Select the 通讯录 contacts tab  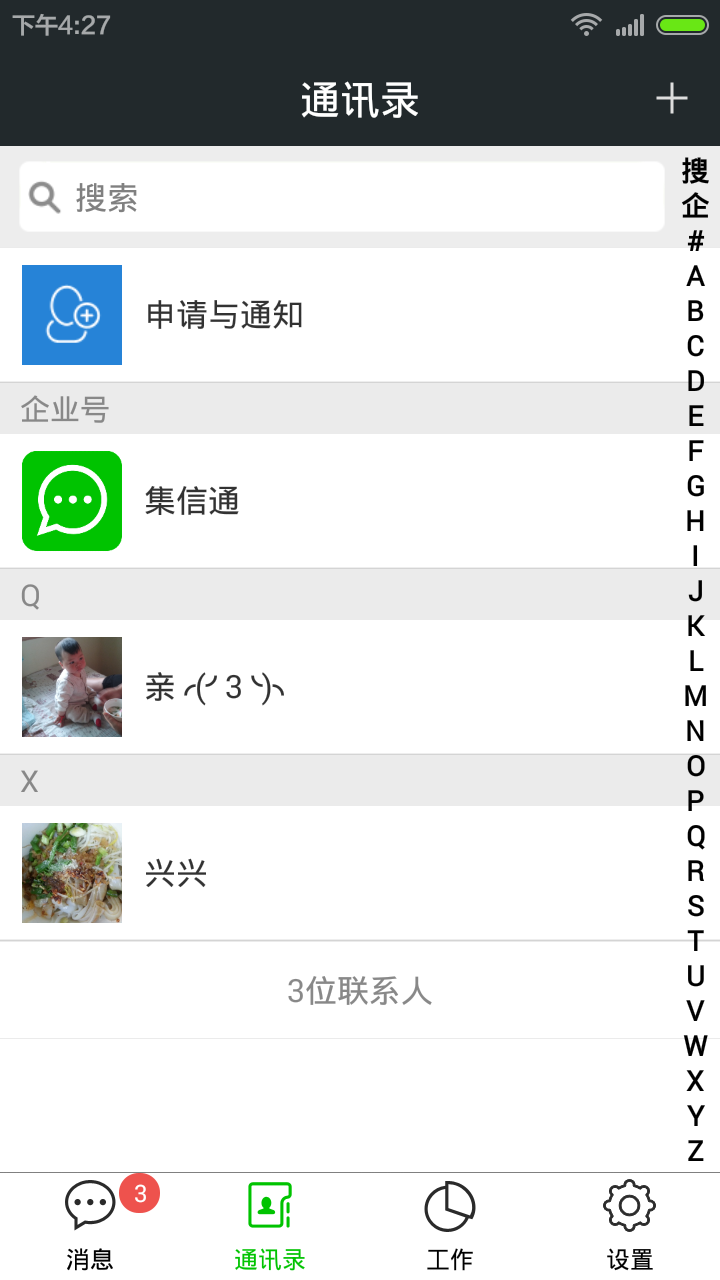point(270,1226)
